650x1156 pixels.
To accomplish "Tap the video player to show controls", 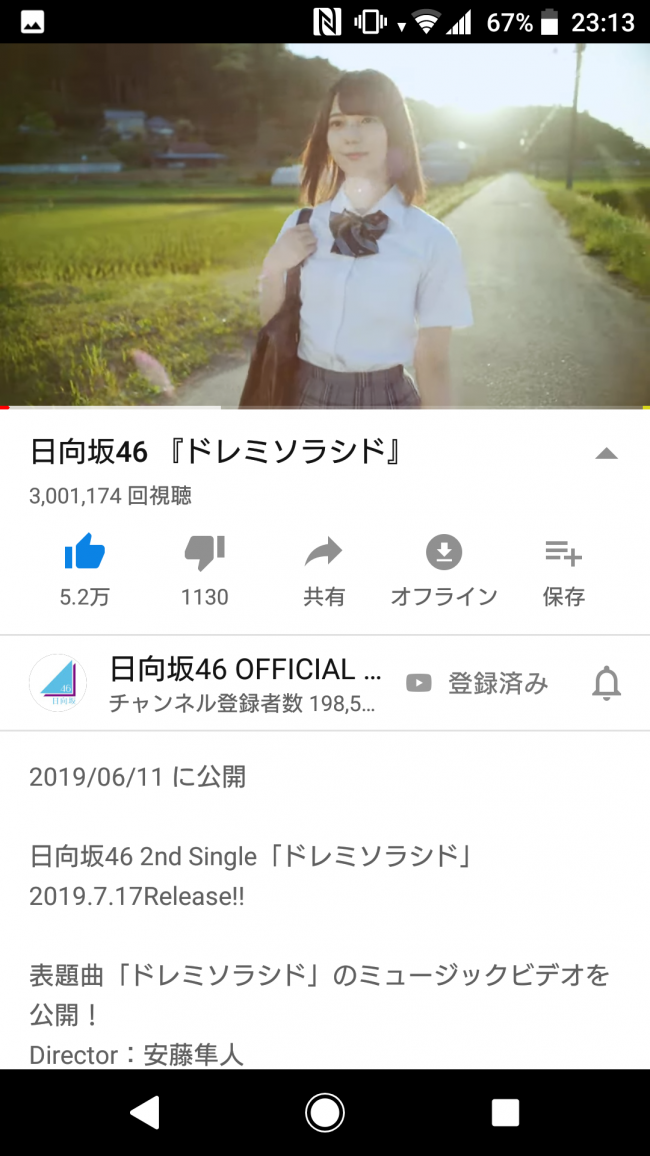I will pyautogui.click(x=325, y=225).
